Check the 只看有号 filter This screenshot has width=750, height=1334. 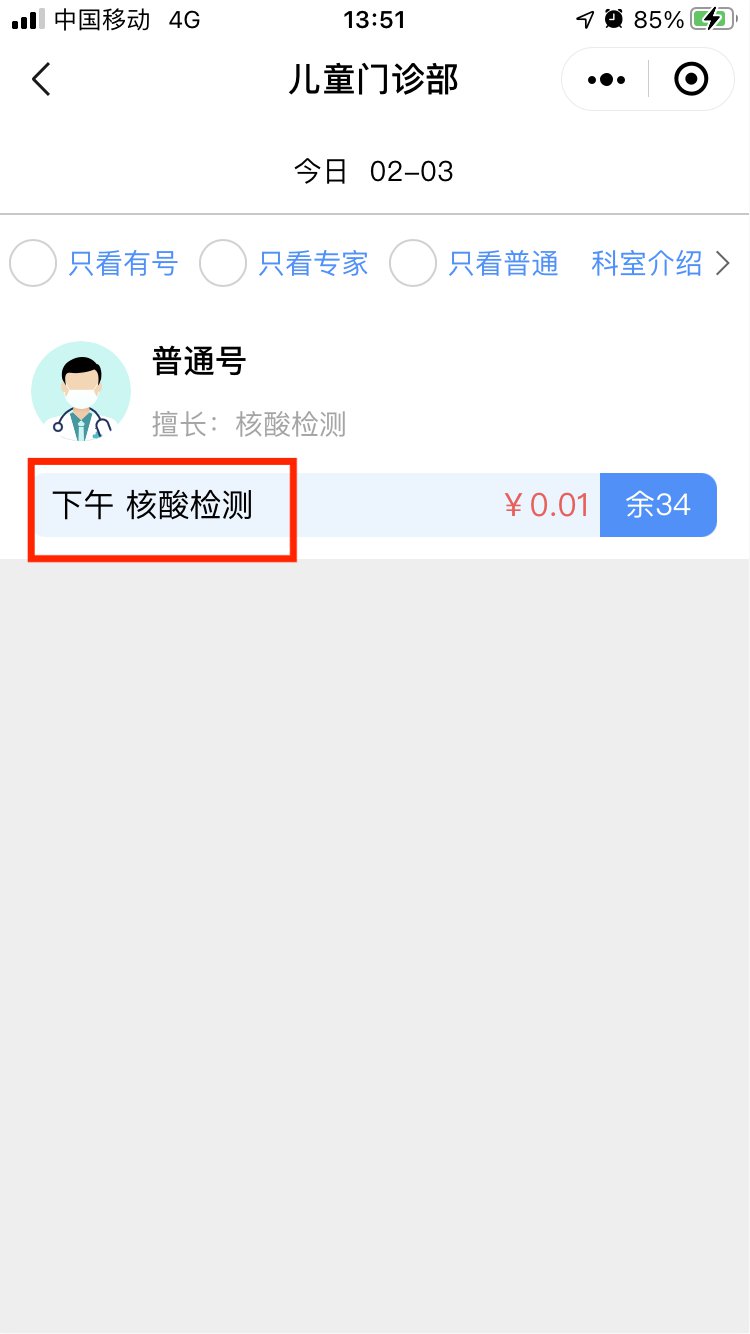coord(34,264)
